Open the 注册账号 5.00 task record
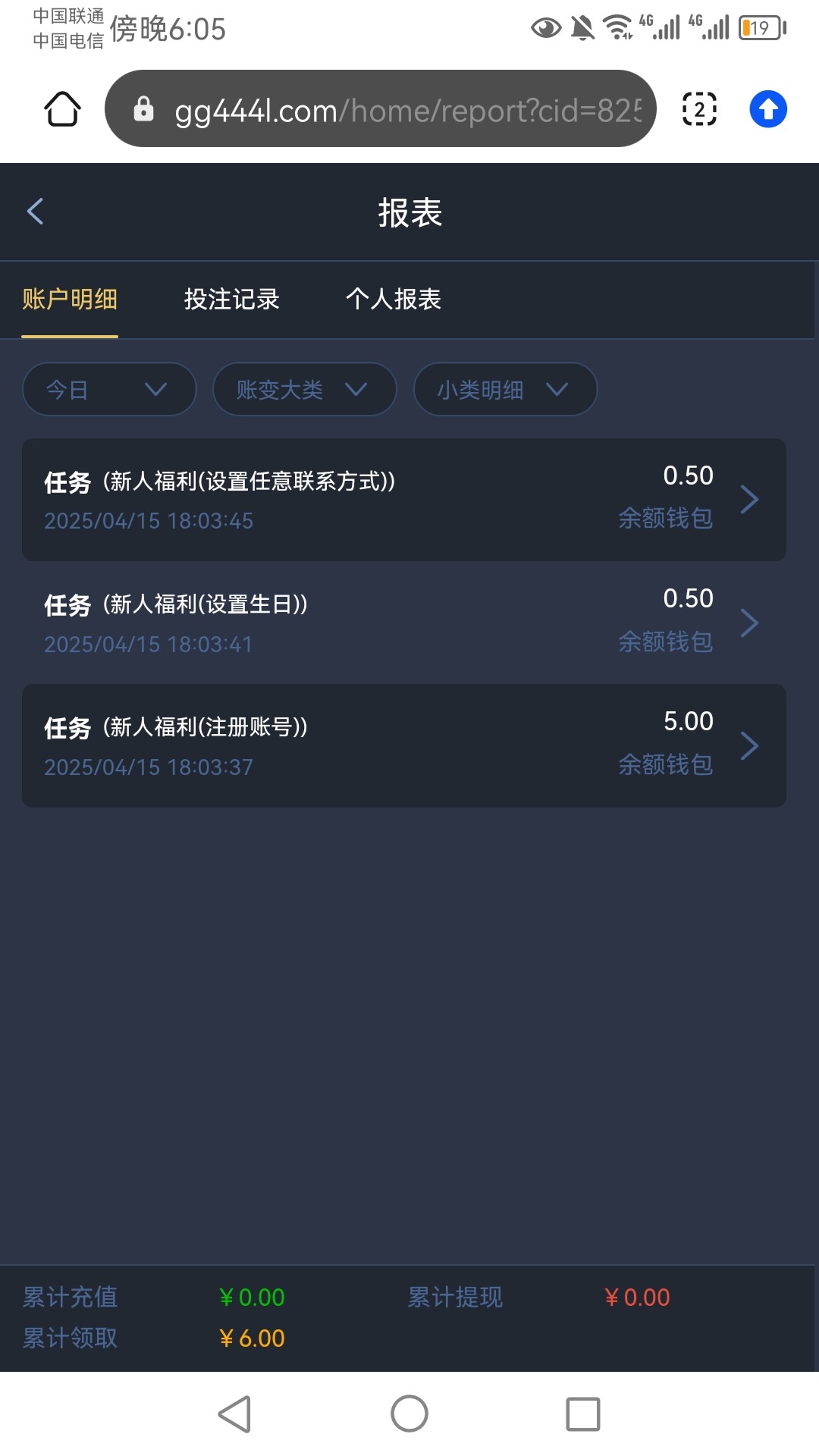Image resolution: width=819 pixels, height=1456 pixels. (x=404, y=745)
